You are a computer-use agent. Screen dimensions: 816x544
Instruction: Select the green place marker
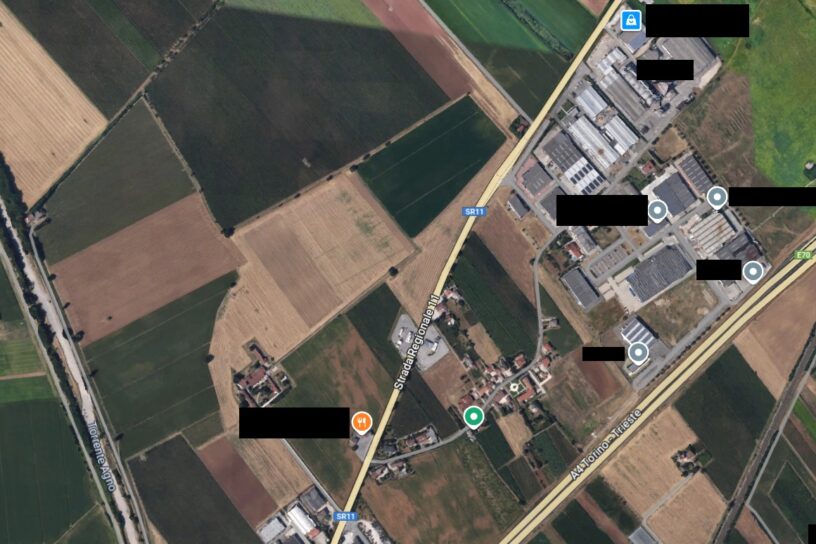coord(474,416)
